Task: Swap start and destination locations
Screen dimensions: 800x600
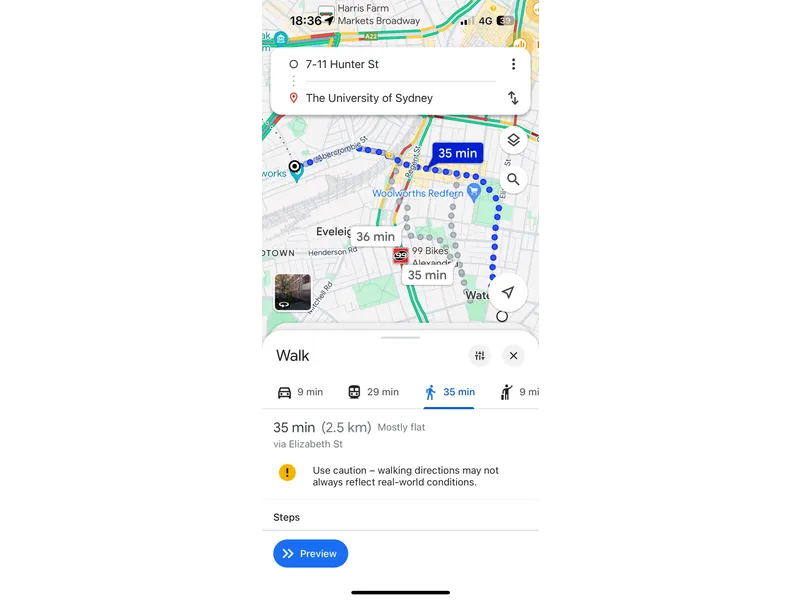Action: tap(513, 98)
